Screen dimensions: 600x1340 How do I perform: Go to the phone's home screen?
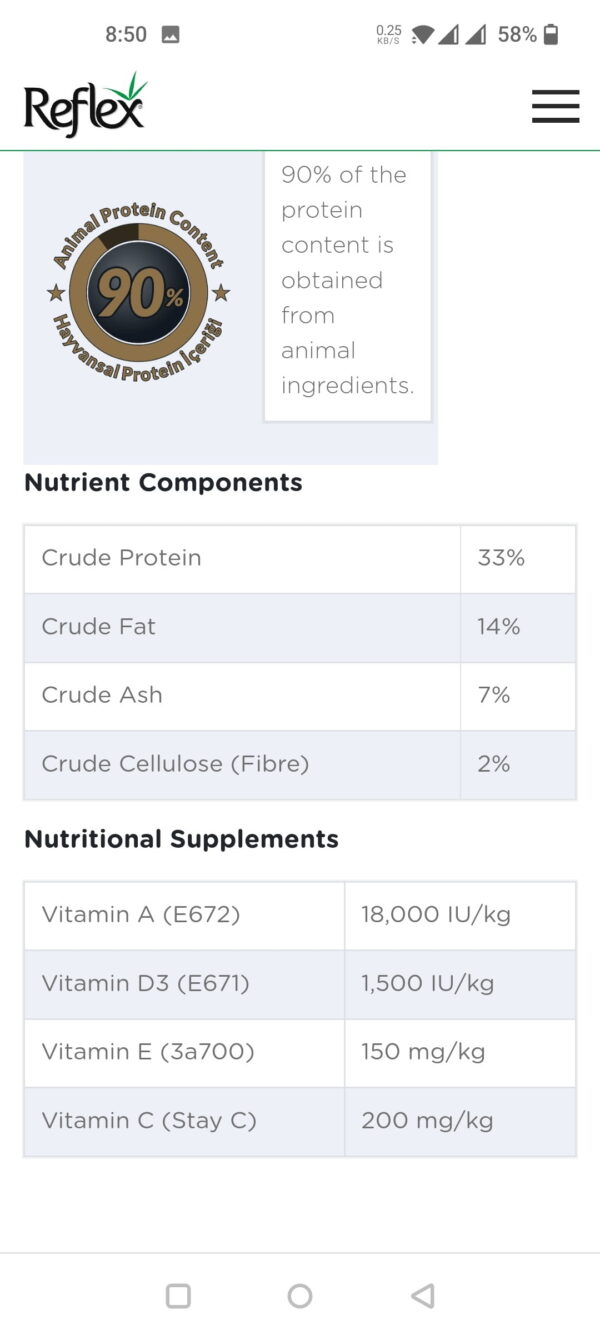click(x=300, y=1296)
